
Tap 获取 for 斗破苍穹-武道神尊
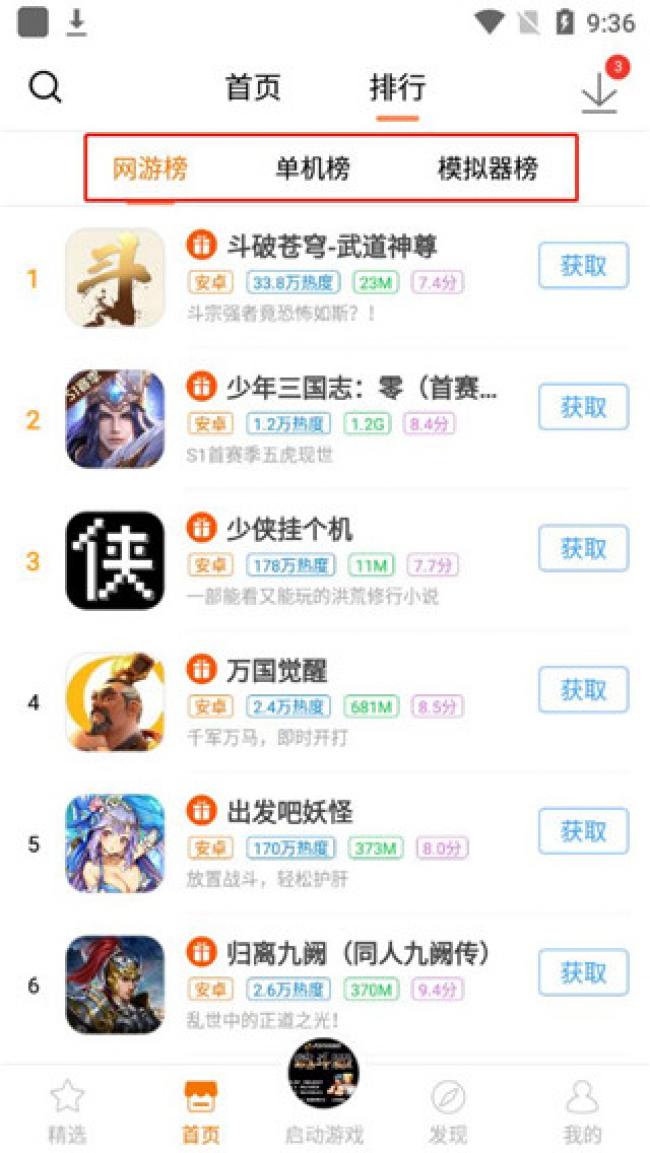coord(584,266)
